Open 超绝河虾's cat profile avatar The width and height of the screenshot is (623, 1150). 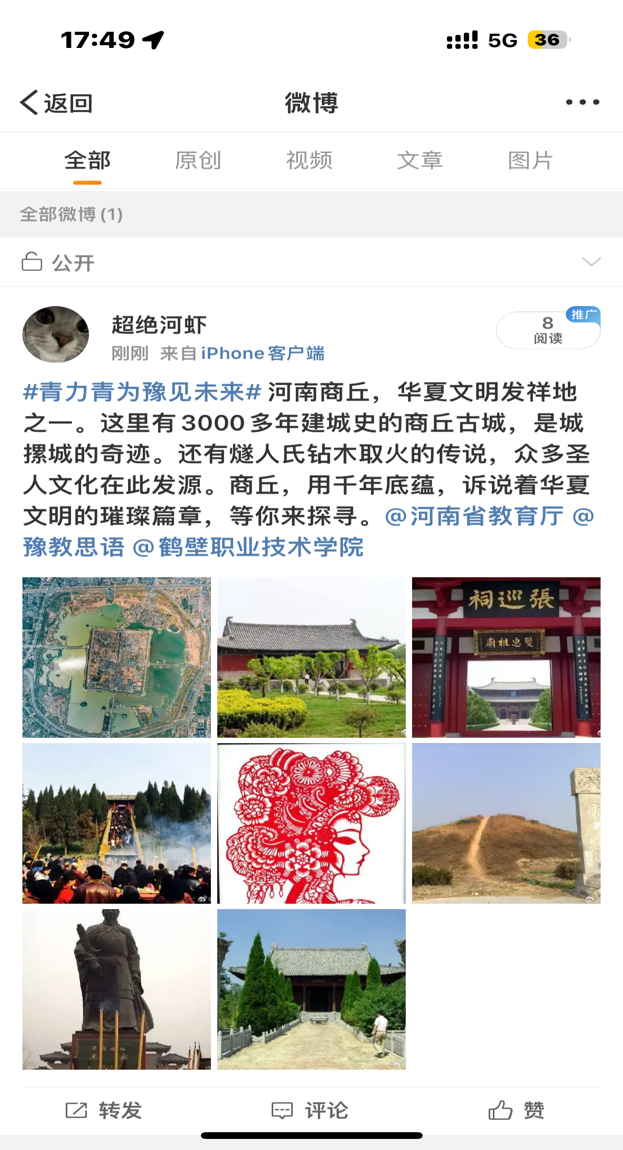pyautogui.click(x=55, y=335)
